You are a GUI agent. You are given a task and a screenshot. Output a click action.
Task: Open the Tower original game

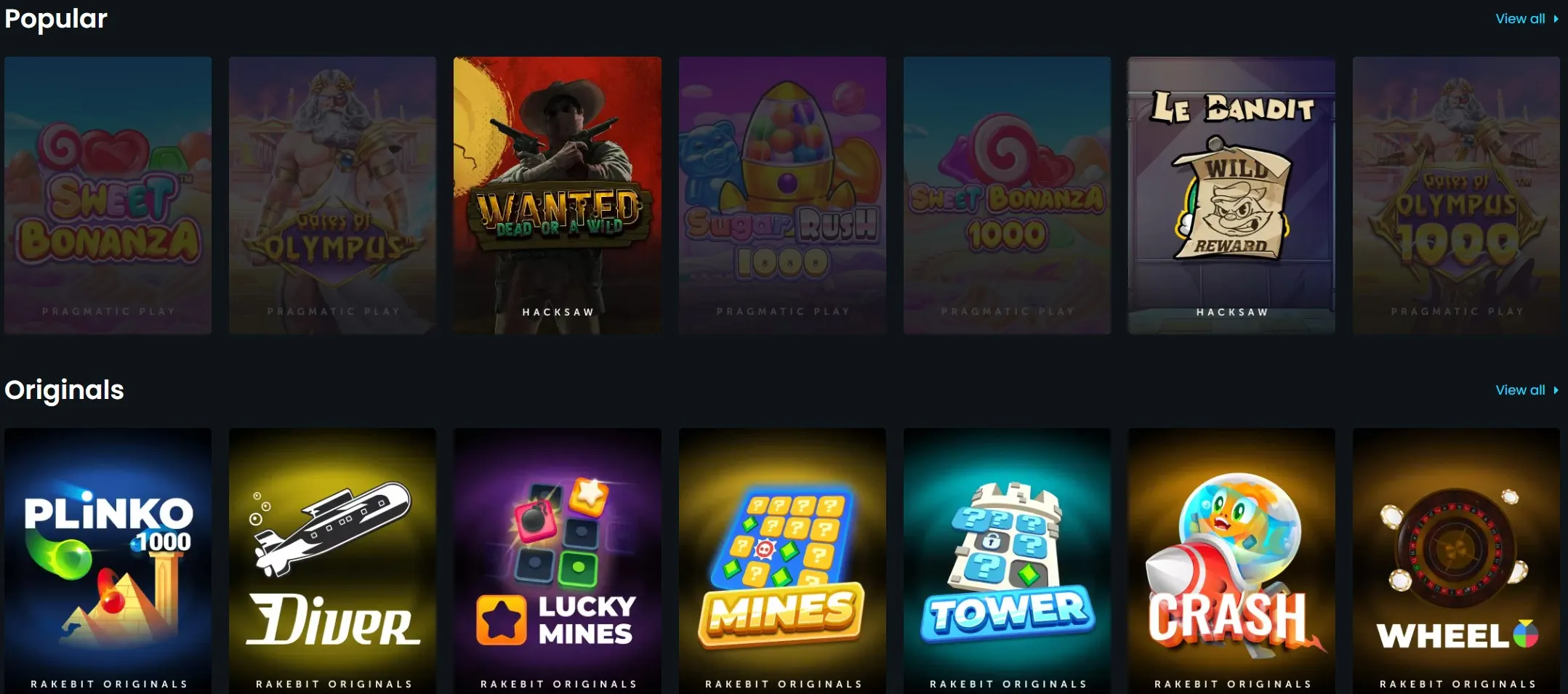click(1007, 560)
